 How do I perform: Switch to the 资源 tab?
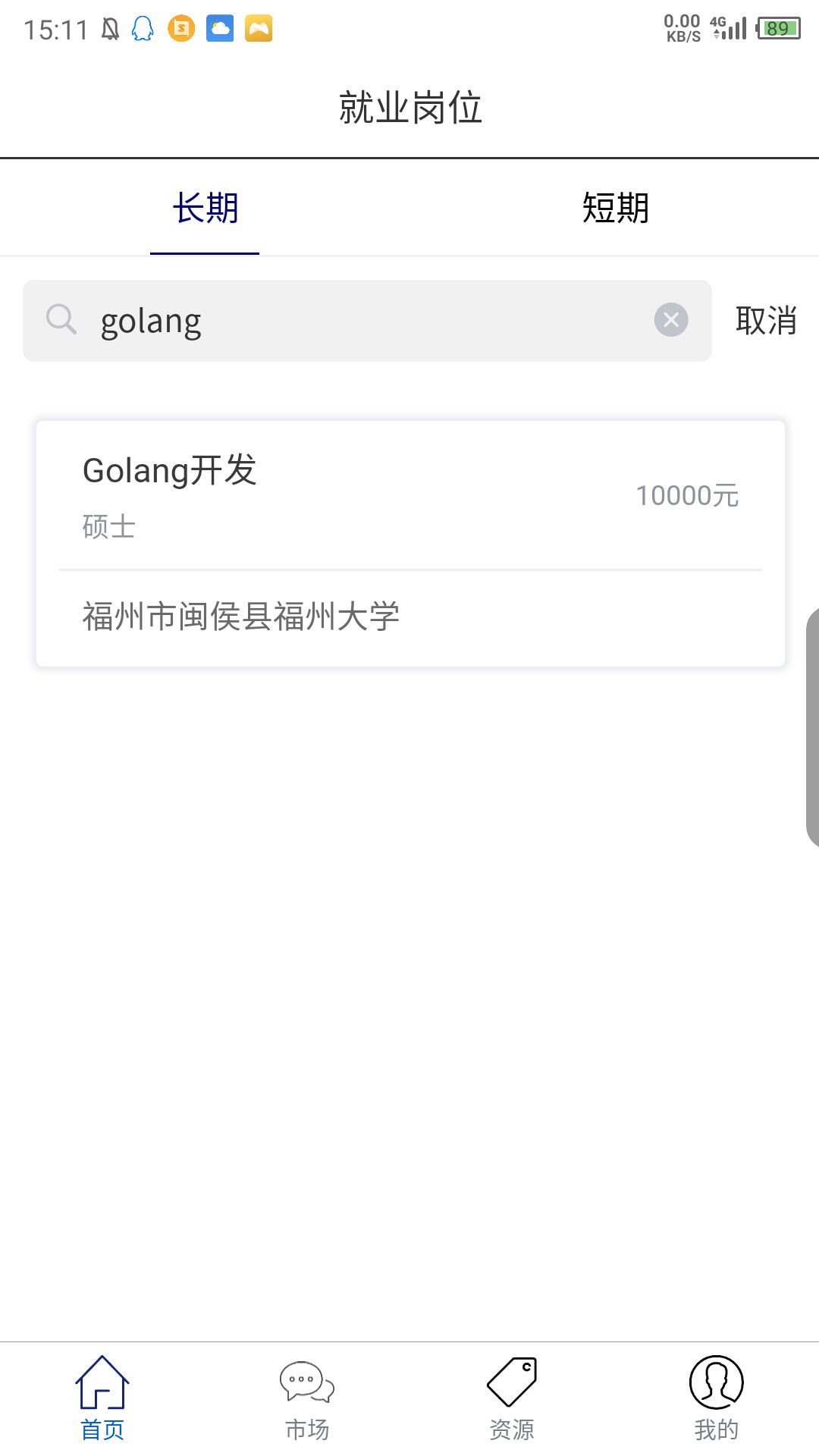[512, 1398]
